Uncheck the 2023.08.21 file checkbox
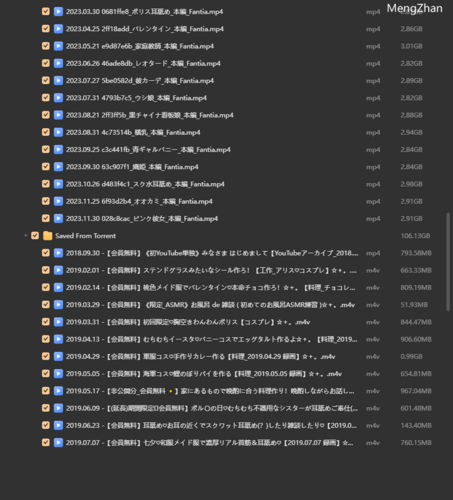 pos(46,115)
